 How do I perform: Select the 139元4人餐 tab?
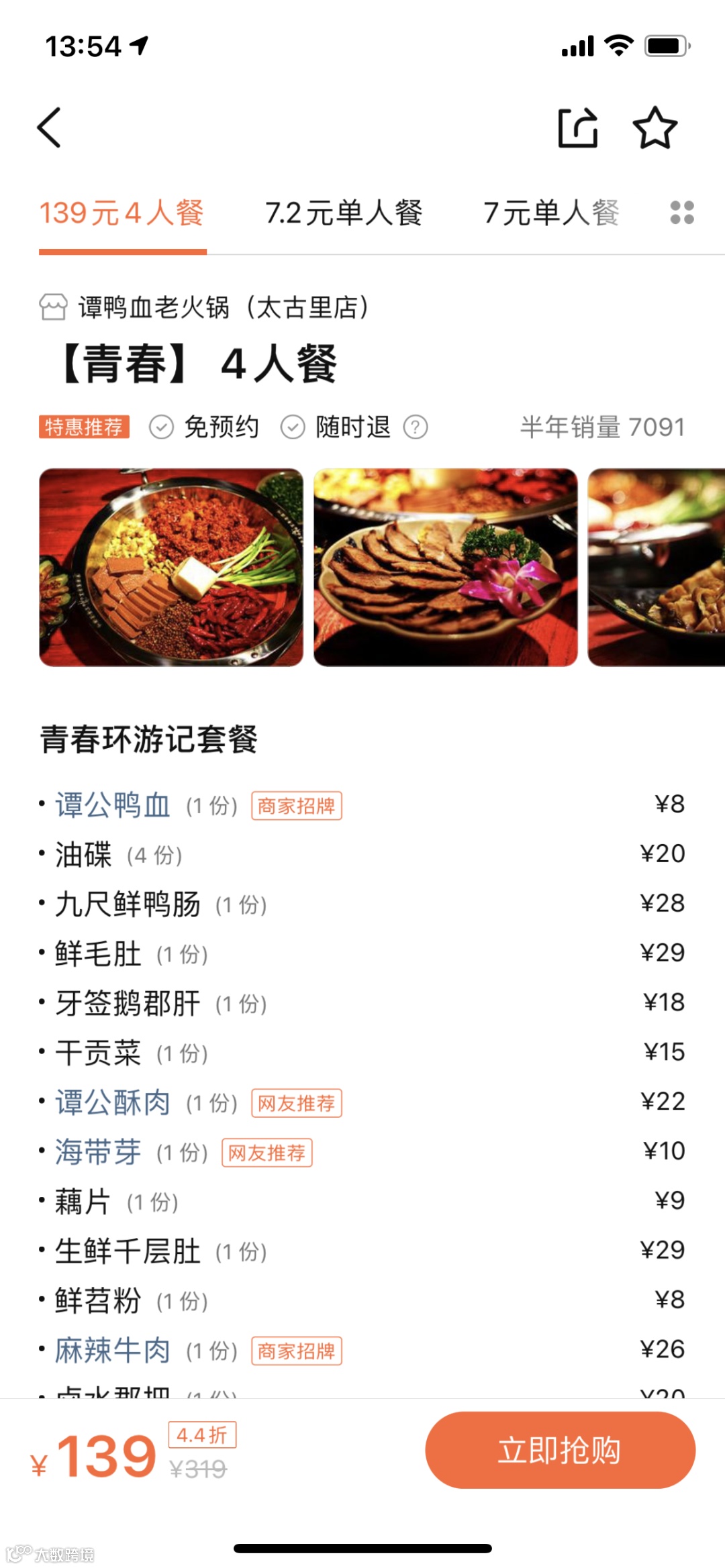coord(122,213)
